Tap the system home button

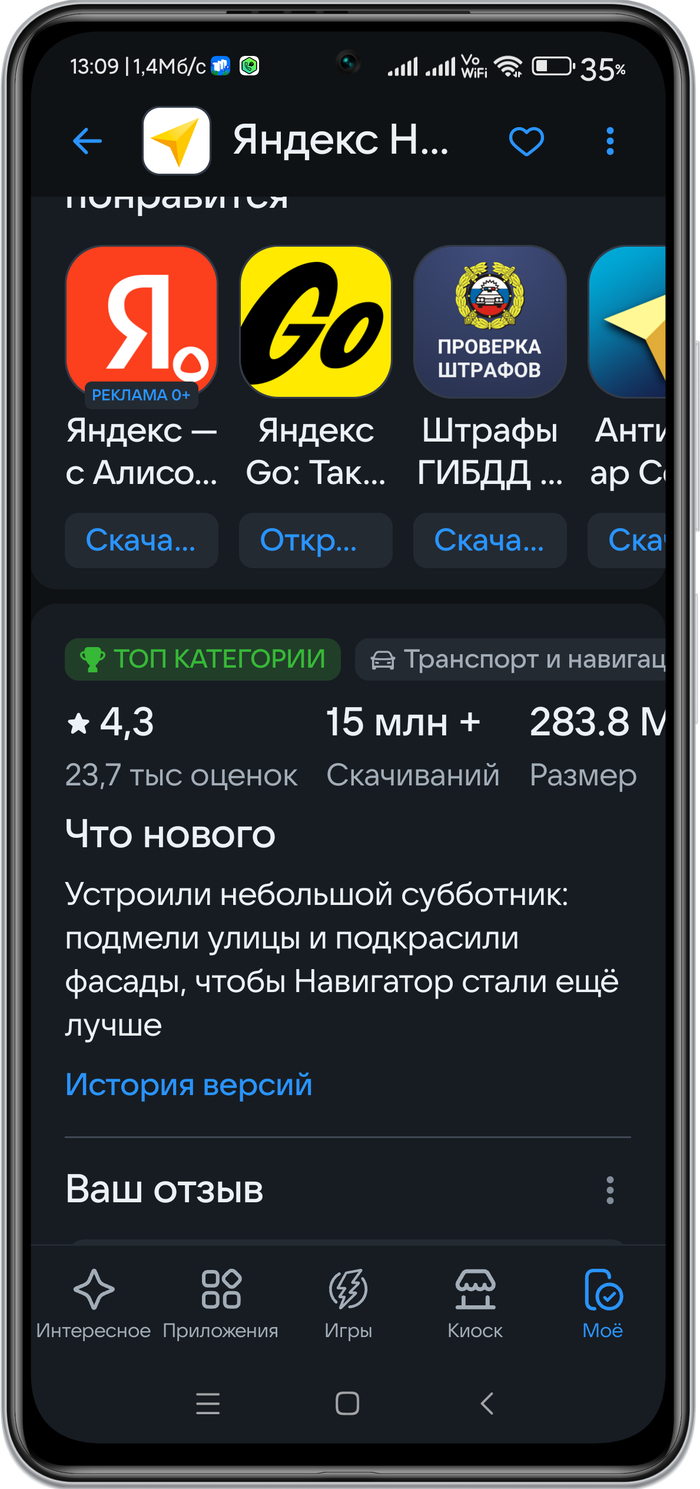click(x=347, y=1404)
